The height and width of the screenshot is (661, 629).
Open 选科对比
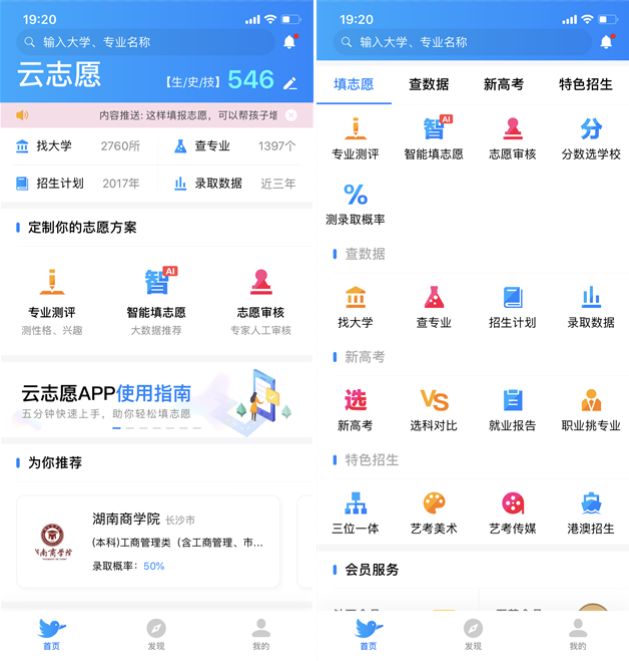pyautogui.click(x=433, y=411)
